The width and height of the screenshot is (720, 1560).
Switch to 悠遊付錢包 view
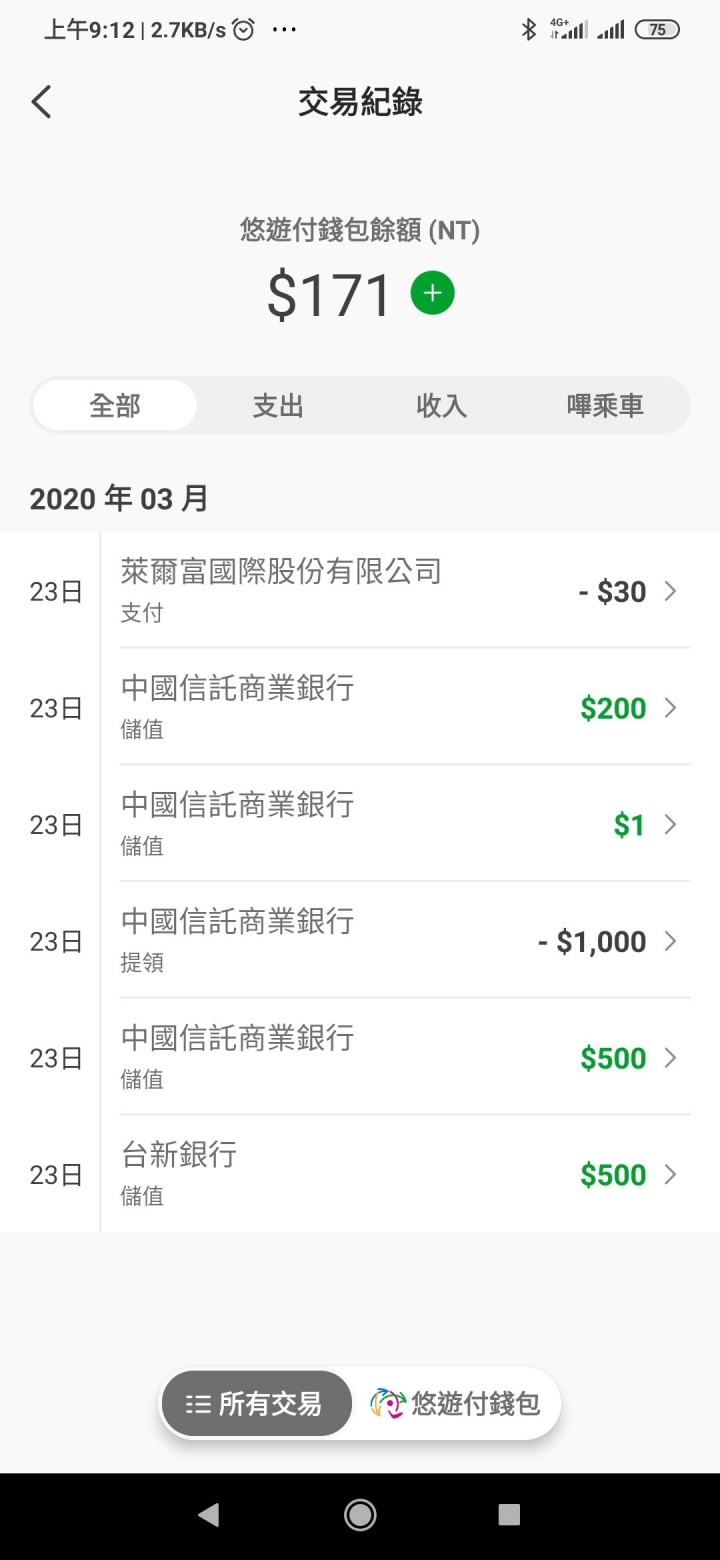click(x=456, y=1404)
